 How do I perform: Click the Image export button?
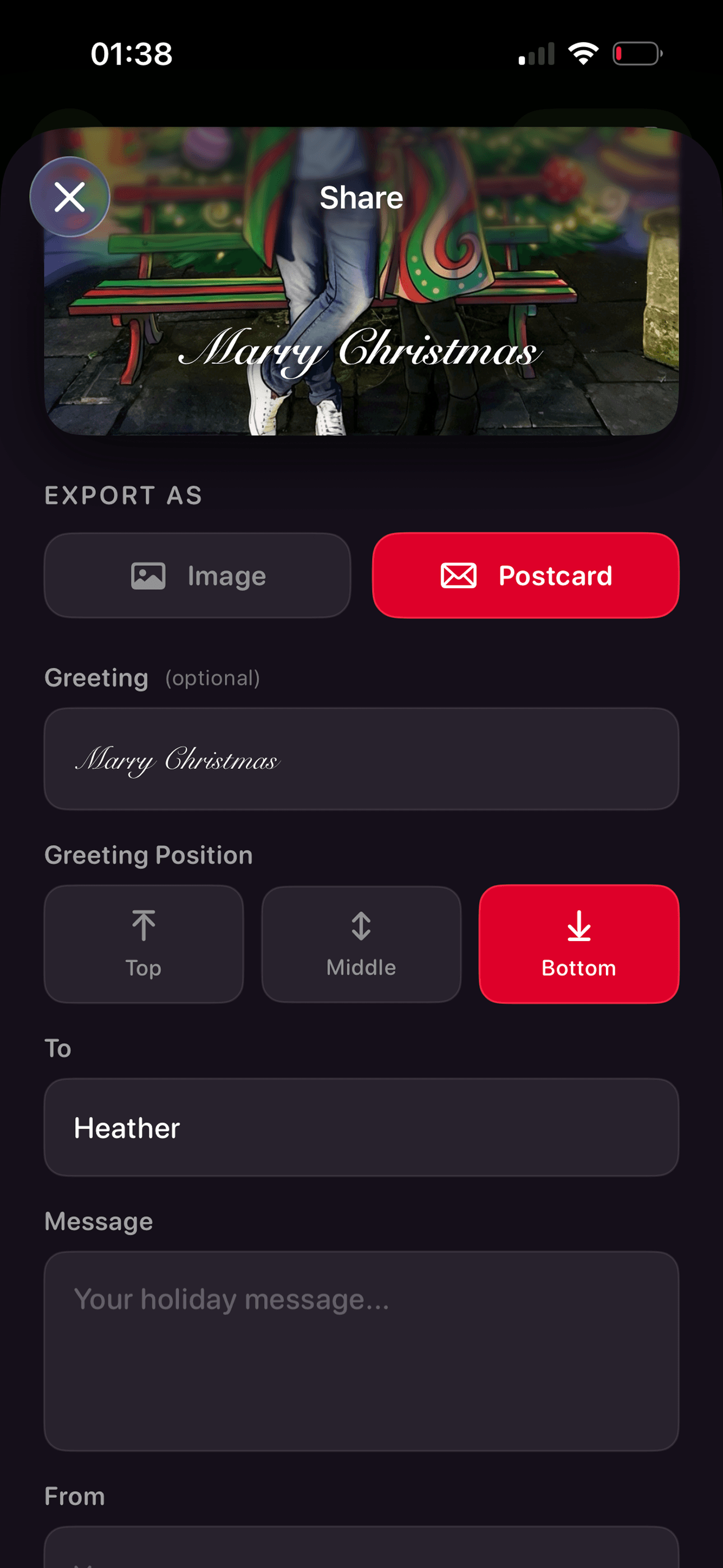click(198, 575)
